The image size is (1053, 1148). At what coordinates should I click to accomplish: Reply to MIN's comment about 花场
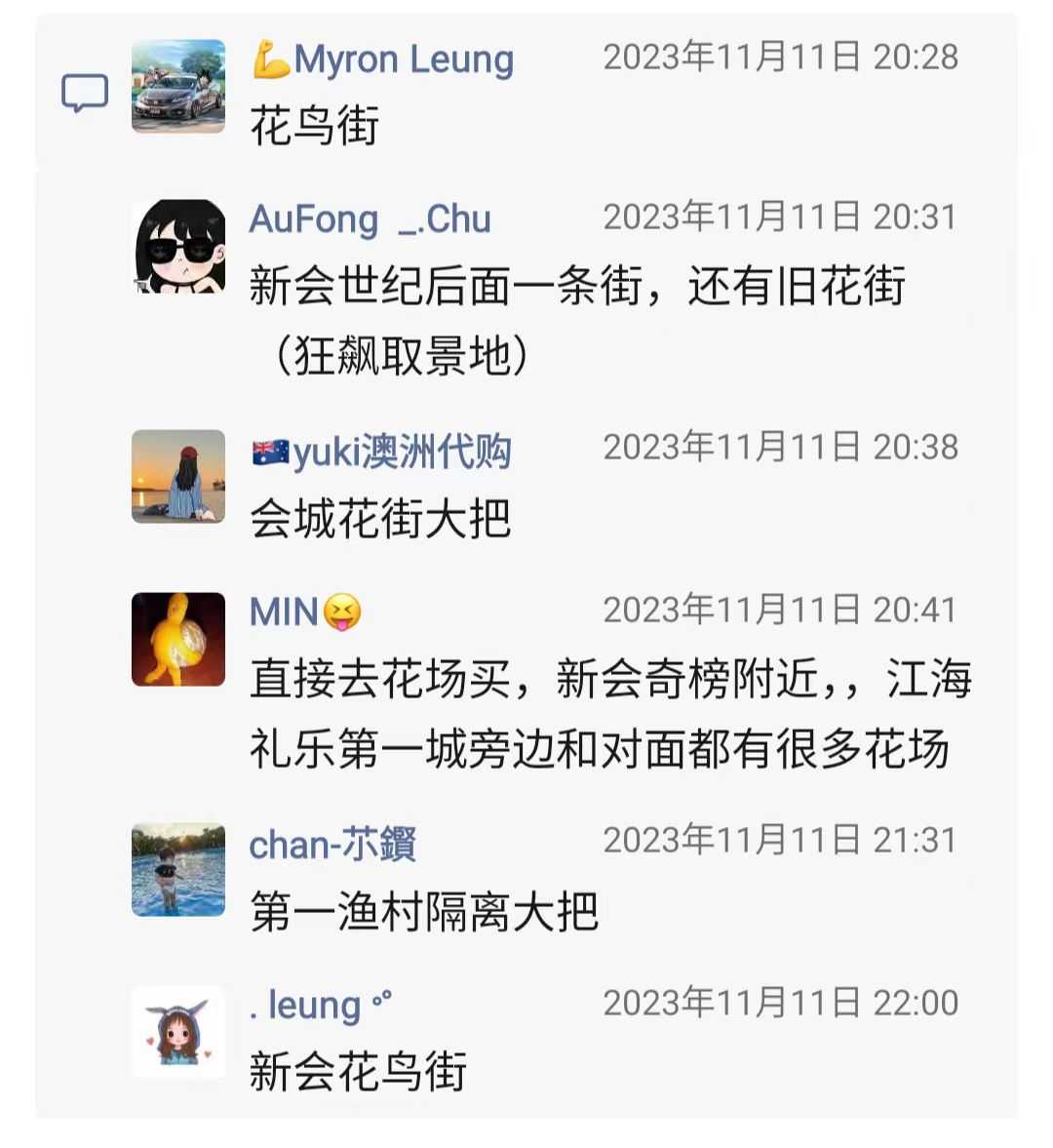coord(609,713)
